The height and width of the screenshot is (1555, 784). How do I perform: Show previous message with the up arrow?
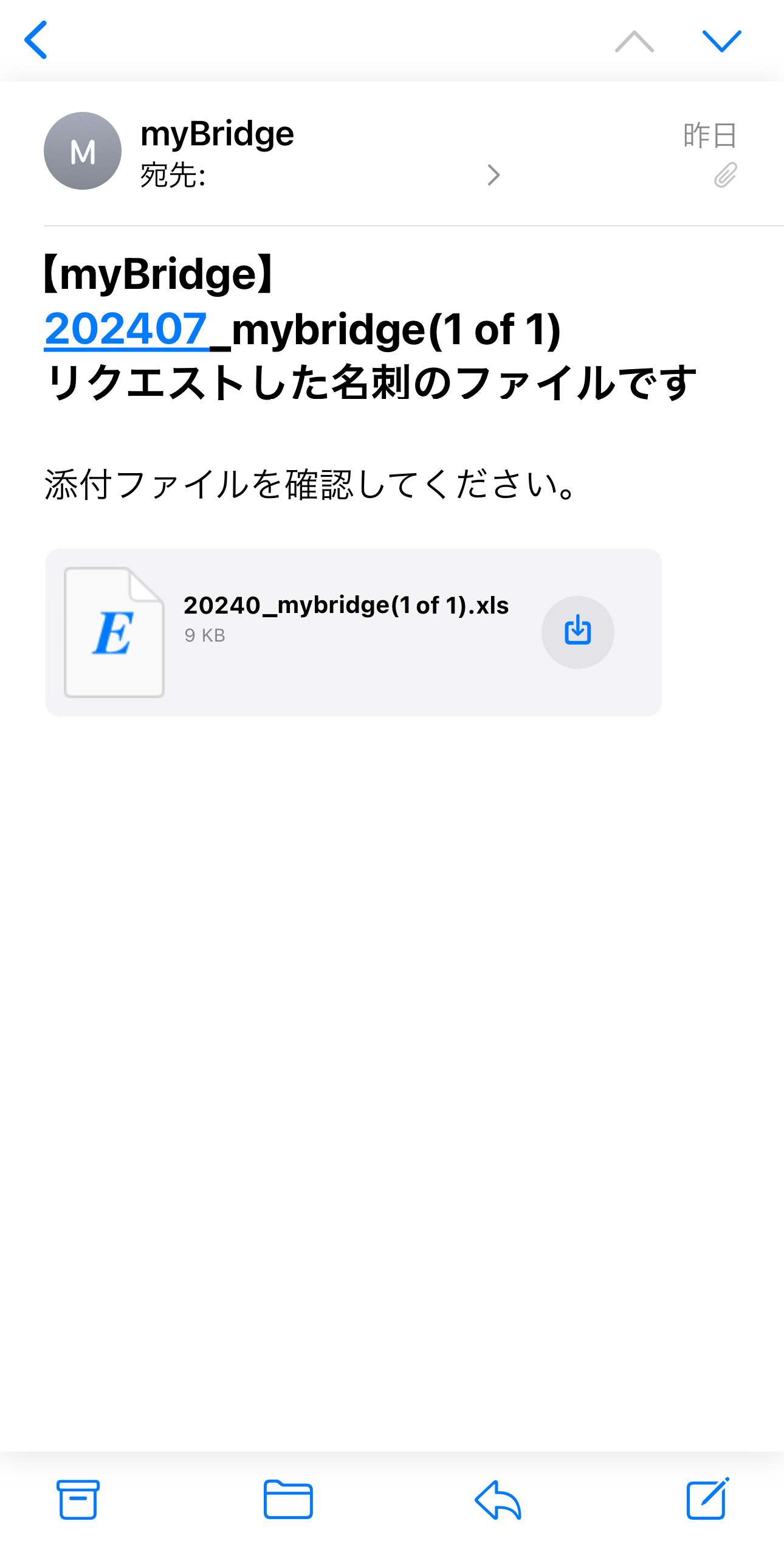(x=634, y=41)
